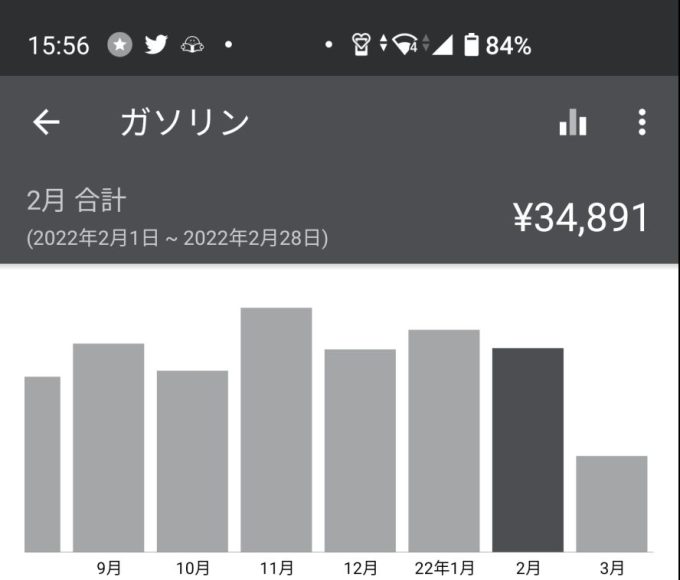
Task: Go back from the ガソリン screen
Action: click(x=46, y=122)
